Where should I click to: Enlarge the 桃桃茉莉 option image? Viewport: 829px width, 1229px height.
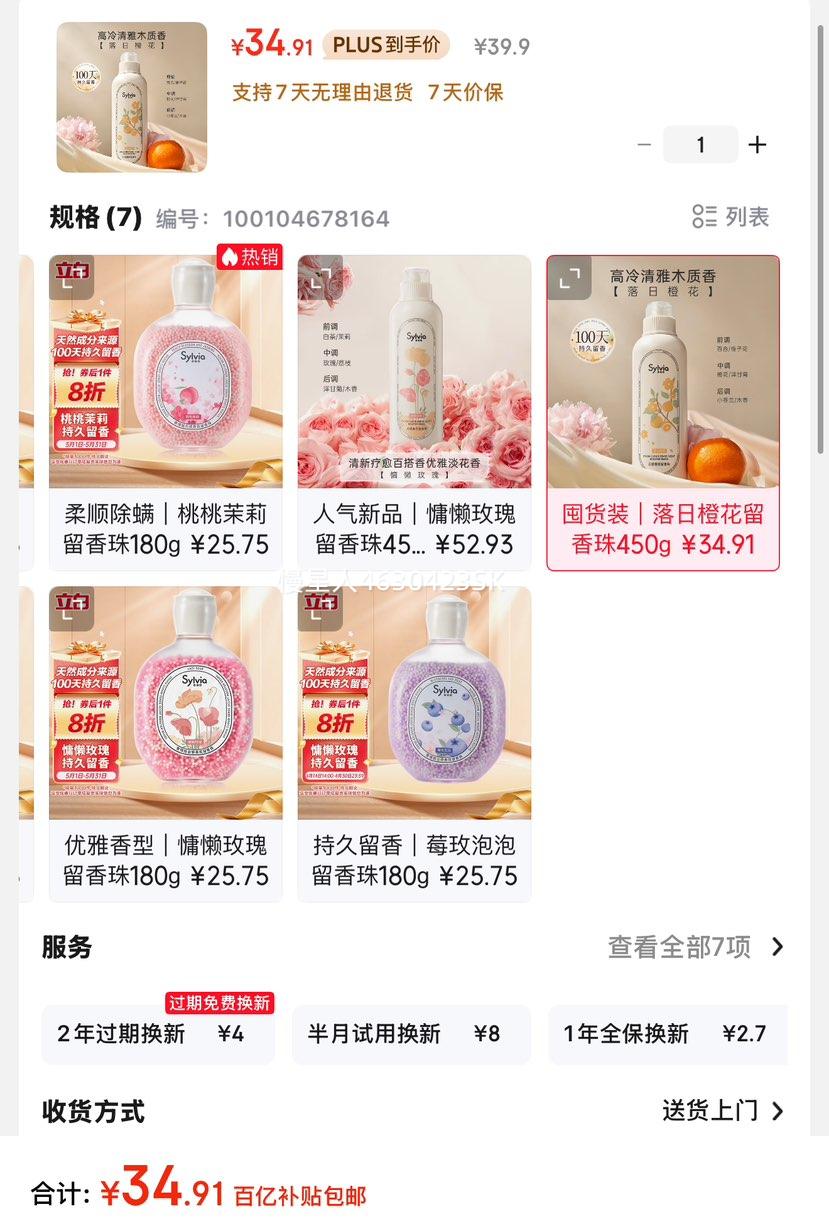point(71,277)
